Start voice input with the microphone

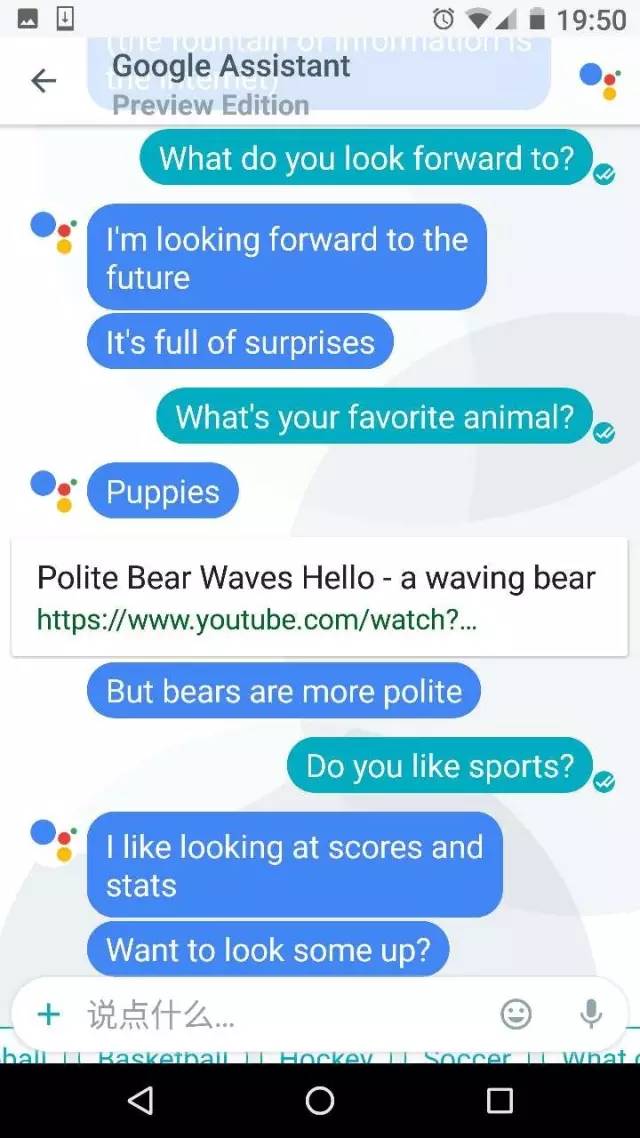click(591, 1014)
